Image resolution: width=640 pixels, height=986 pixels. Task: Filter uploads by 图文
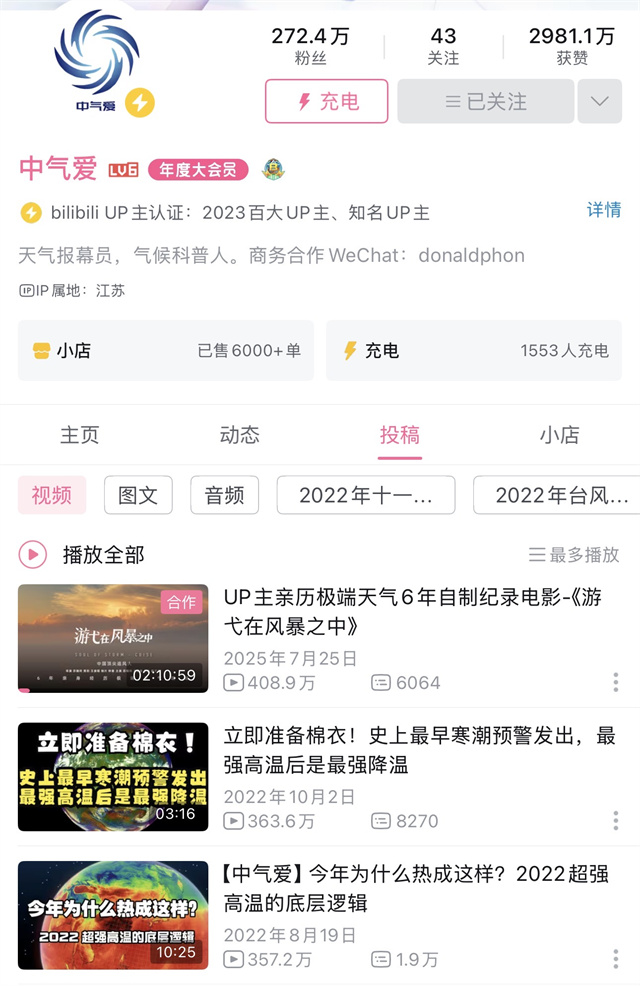[138, 495]
